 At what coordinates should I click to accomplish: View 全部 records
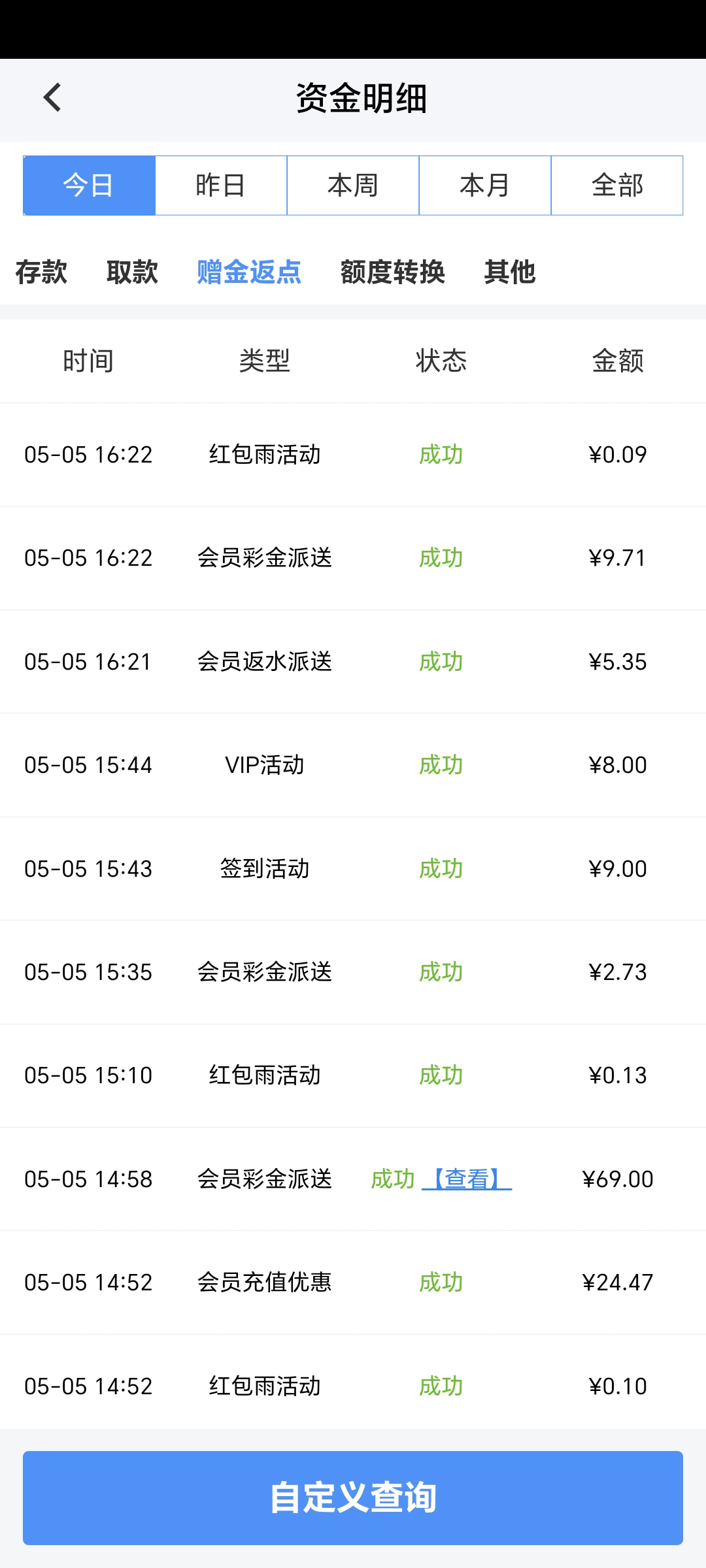(617, 186)
